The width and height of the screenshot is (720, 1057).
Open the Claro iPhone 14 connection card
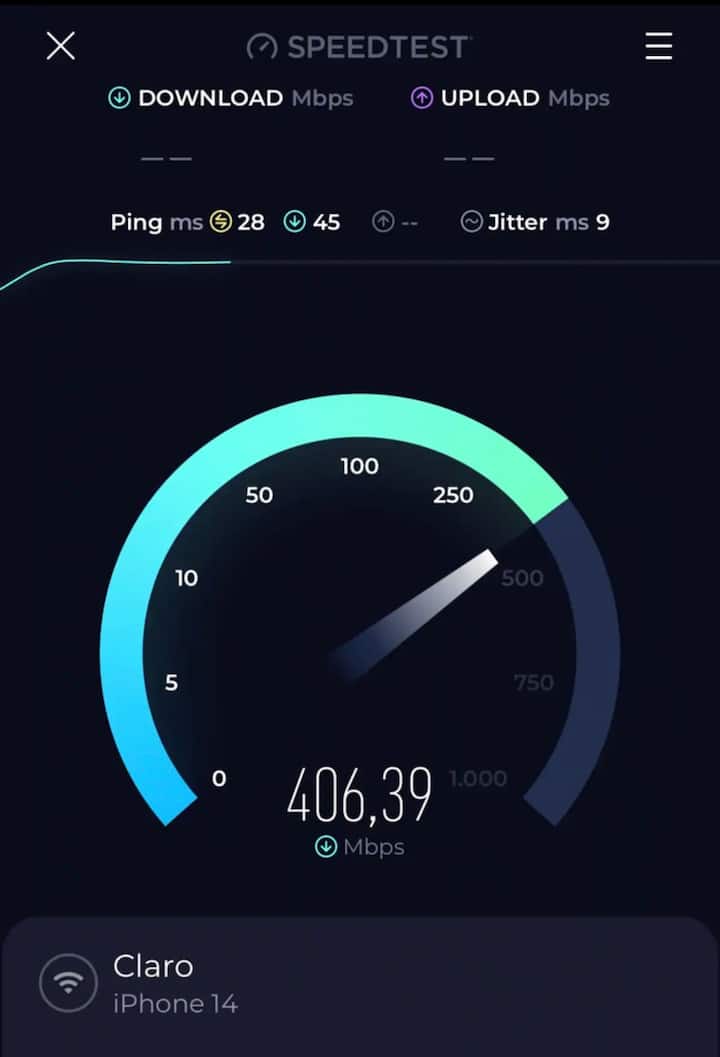tap(360, 983)
